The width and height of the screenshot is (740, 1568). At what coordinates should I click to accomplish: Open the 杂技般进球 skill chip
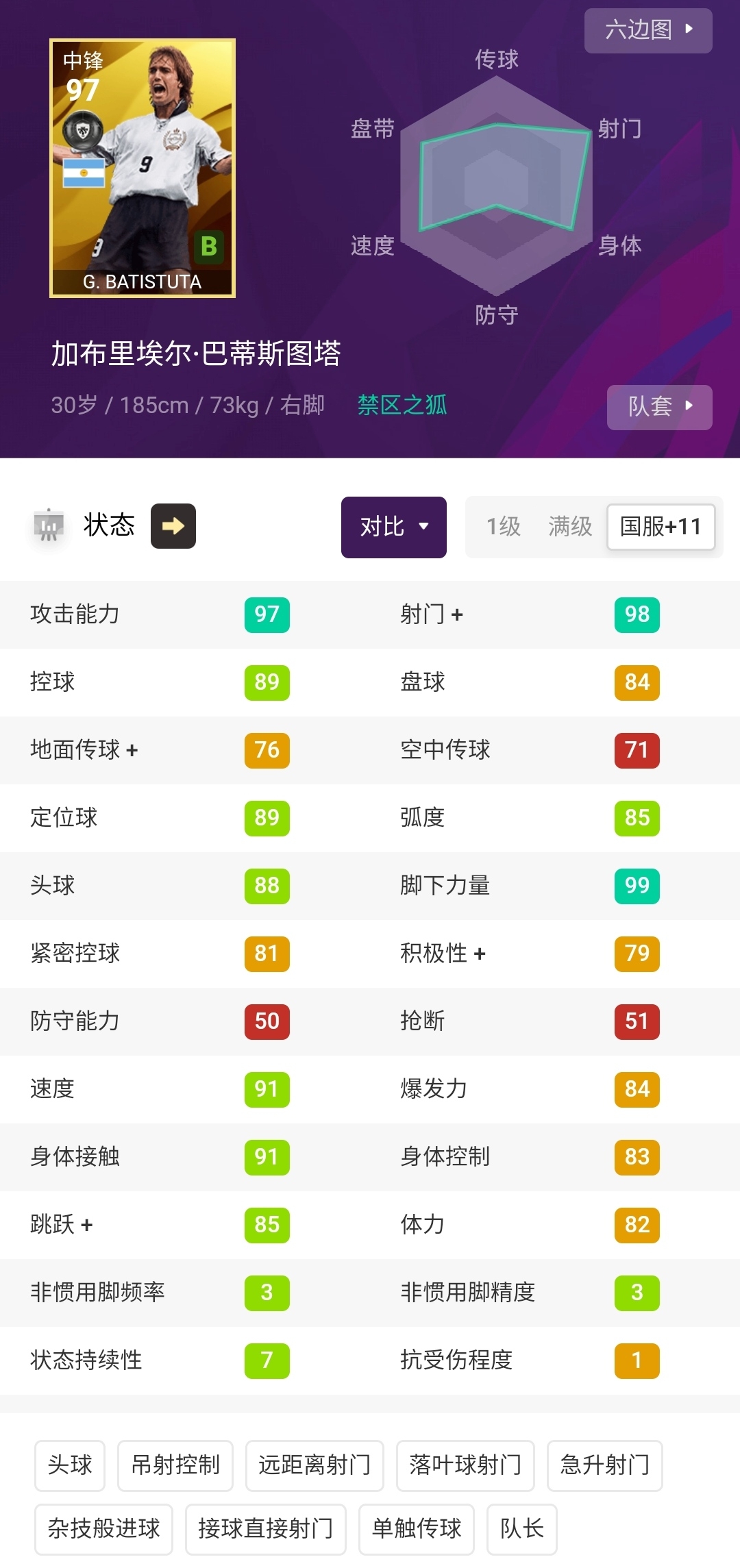click(x=103, y=1529)
